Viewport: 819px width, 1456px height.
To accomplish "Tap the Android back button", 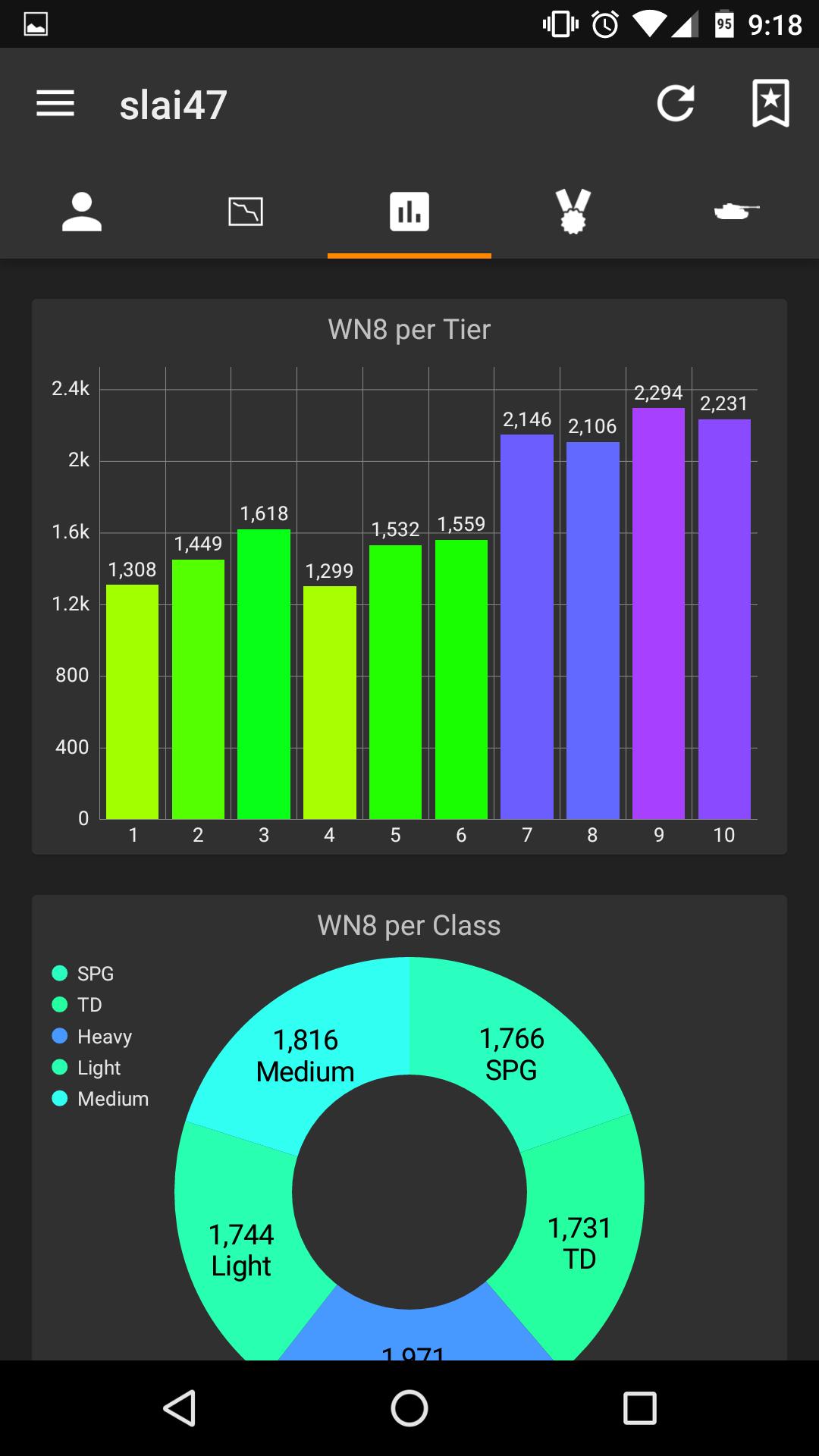I will point(180,1408).
